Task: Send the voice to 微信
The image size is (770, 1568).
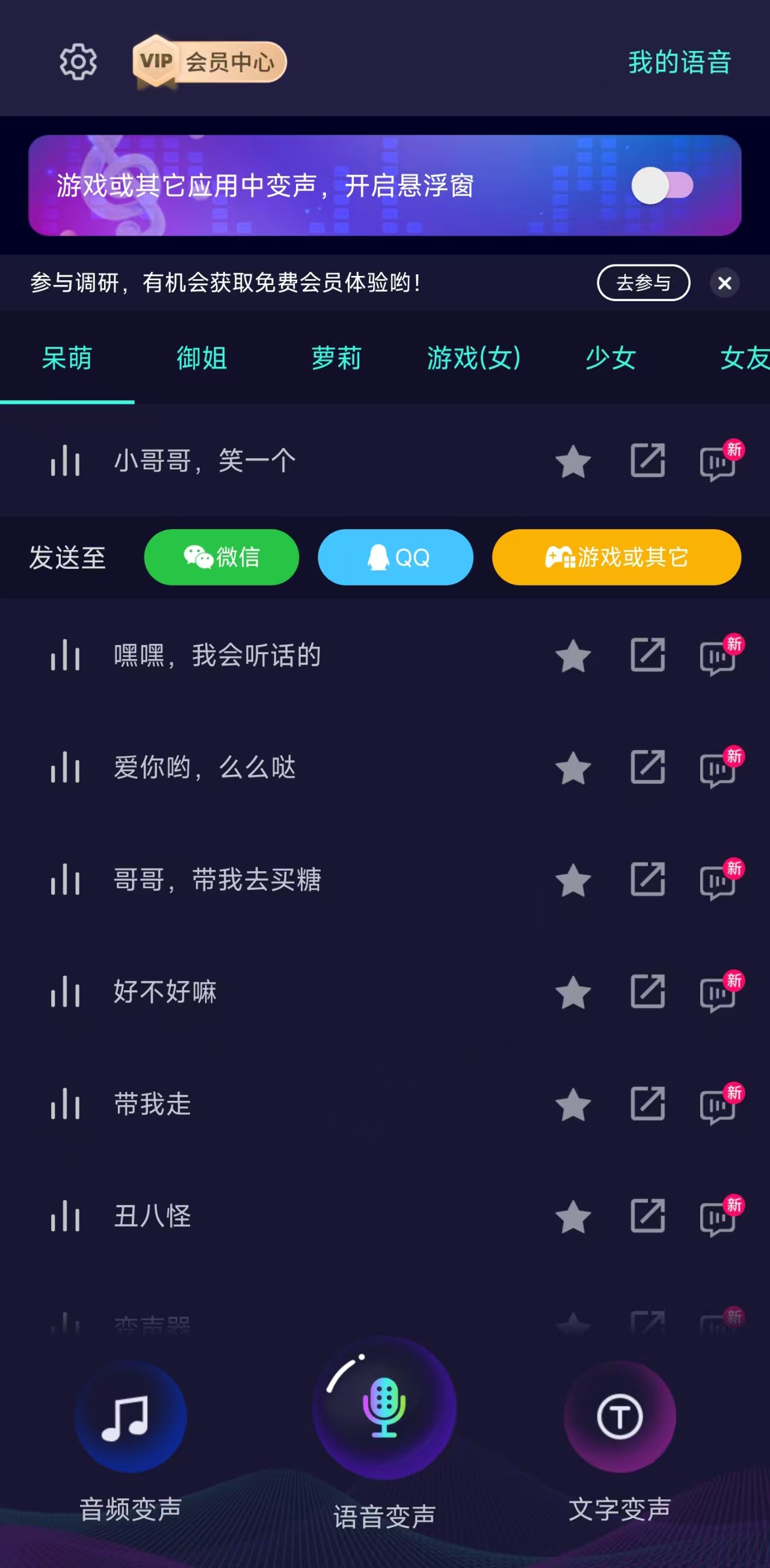Action: (222, 557)
